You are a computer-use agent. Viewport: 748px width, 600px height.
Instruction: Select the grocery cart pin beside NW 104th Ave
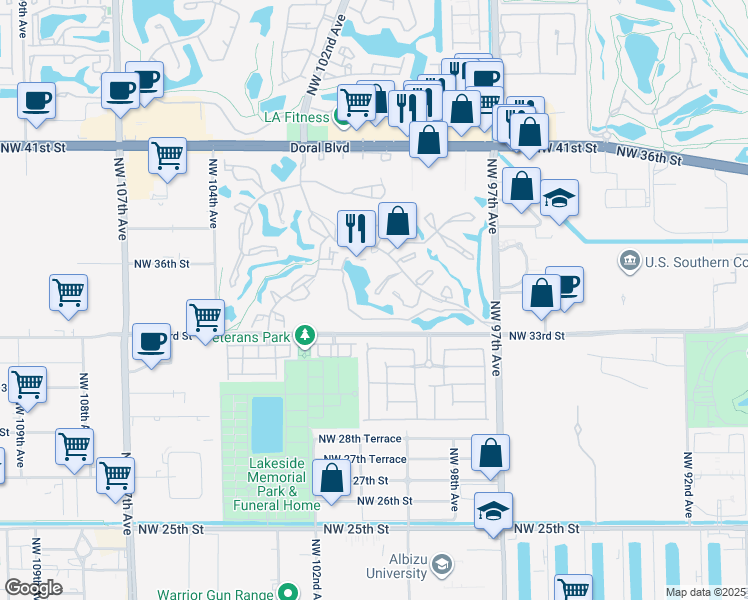pyautogui.click(x=167, y=159)
